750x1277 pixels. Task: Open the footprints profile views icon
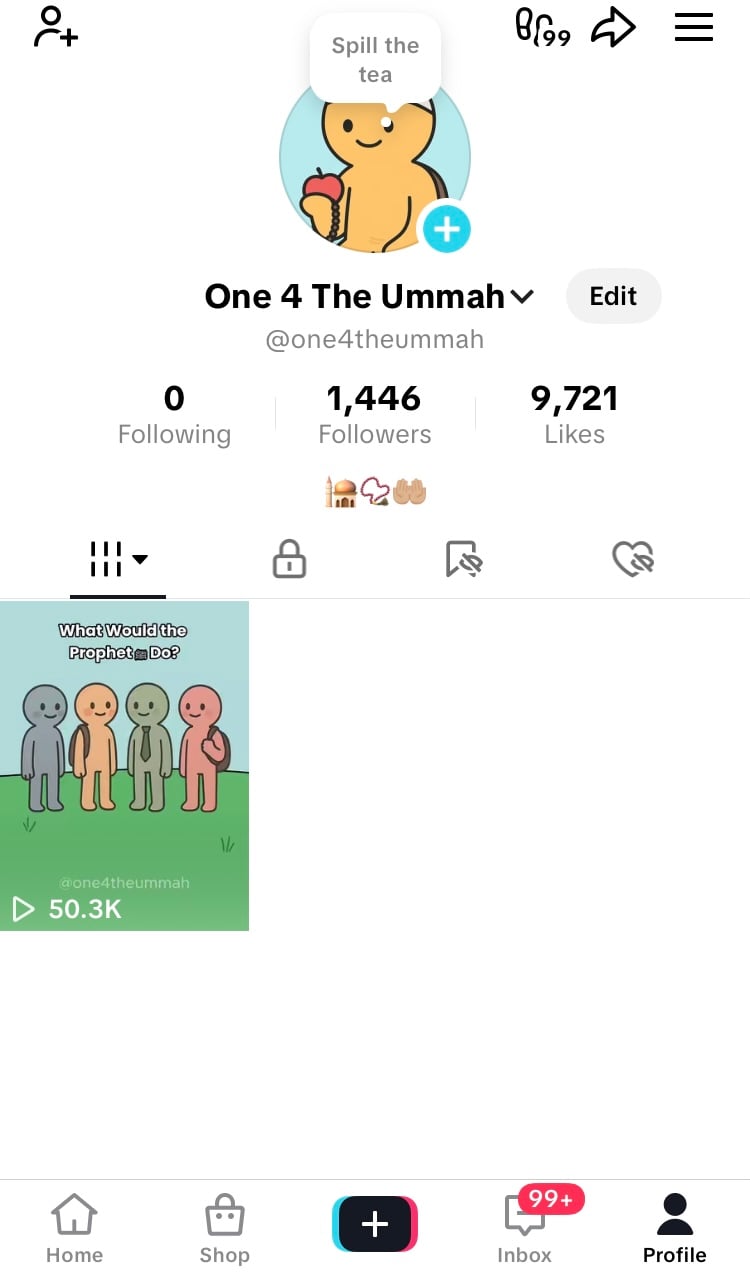pos(542,27)
